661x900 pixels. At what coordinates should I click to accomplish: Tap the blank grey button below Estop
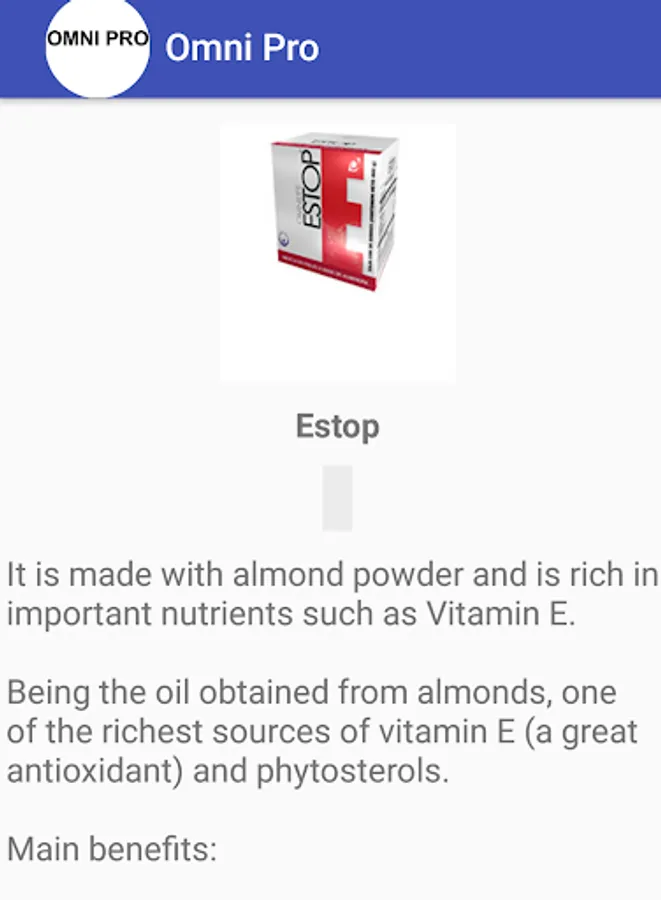[337, 498]
